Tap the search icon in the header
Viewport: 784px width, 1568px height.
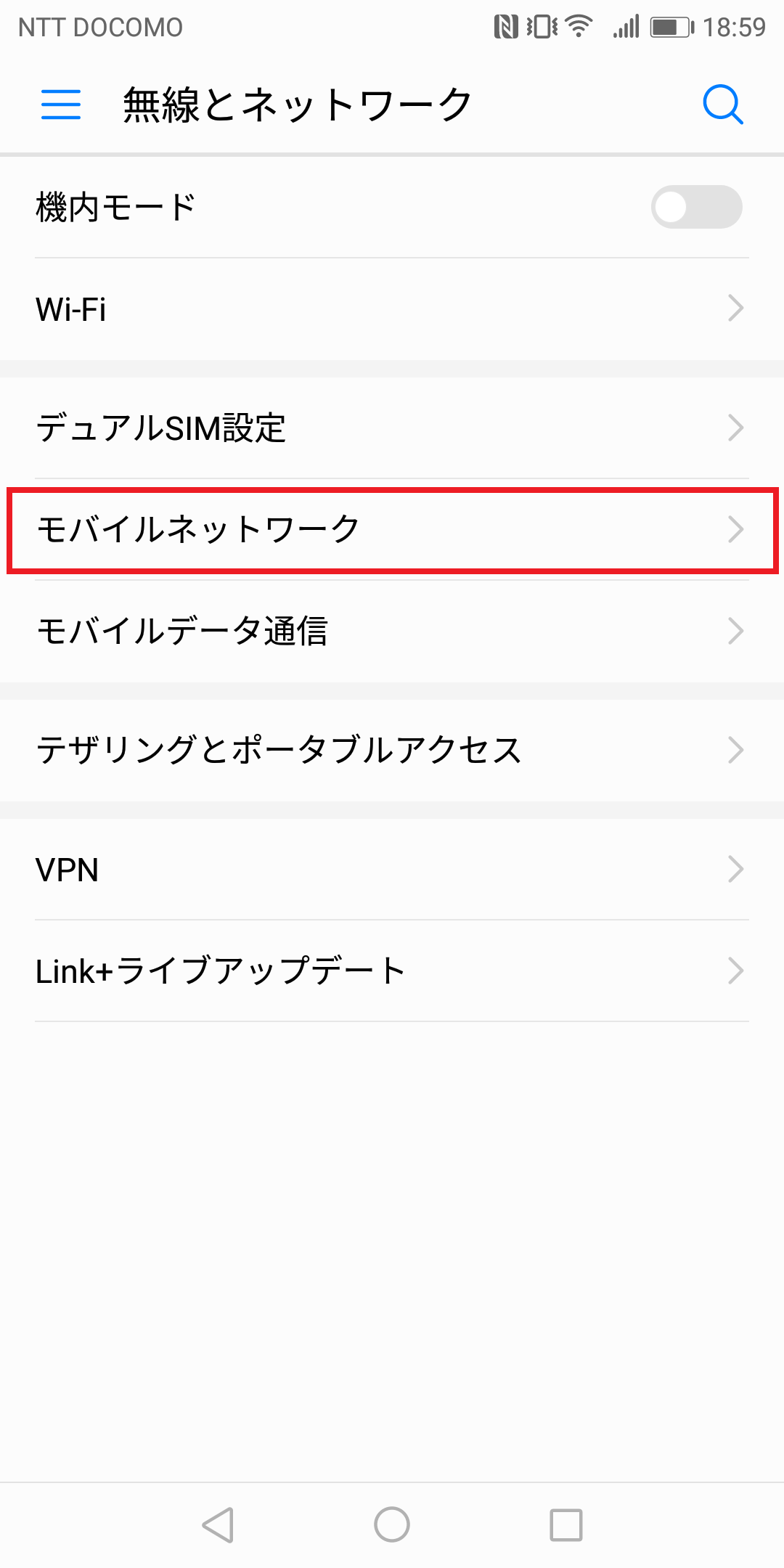(723, 104)
